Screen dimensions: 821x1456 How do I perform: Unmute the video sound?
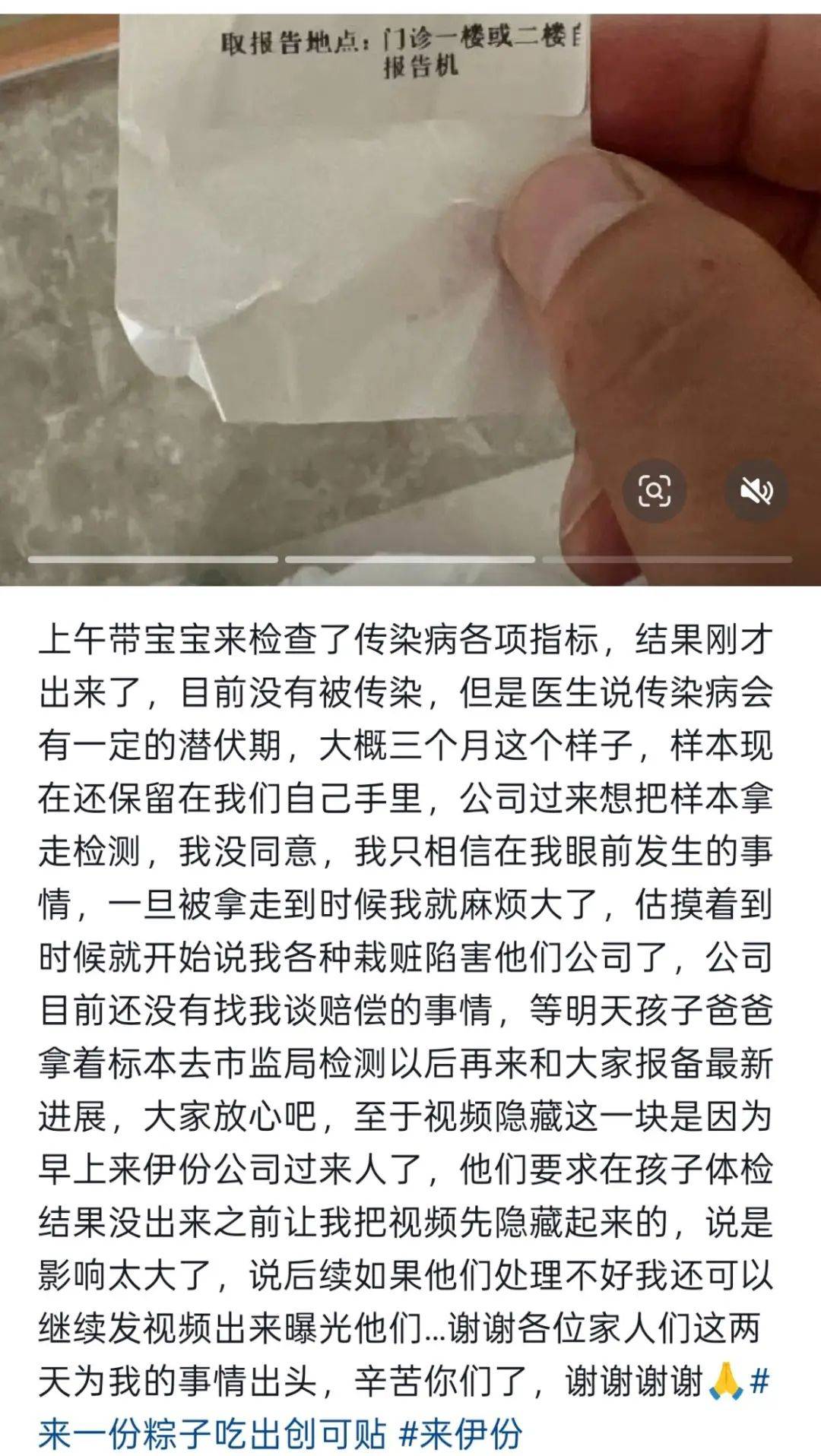(756, 491)
